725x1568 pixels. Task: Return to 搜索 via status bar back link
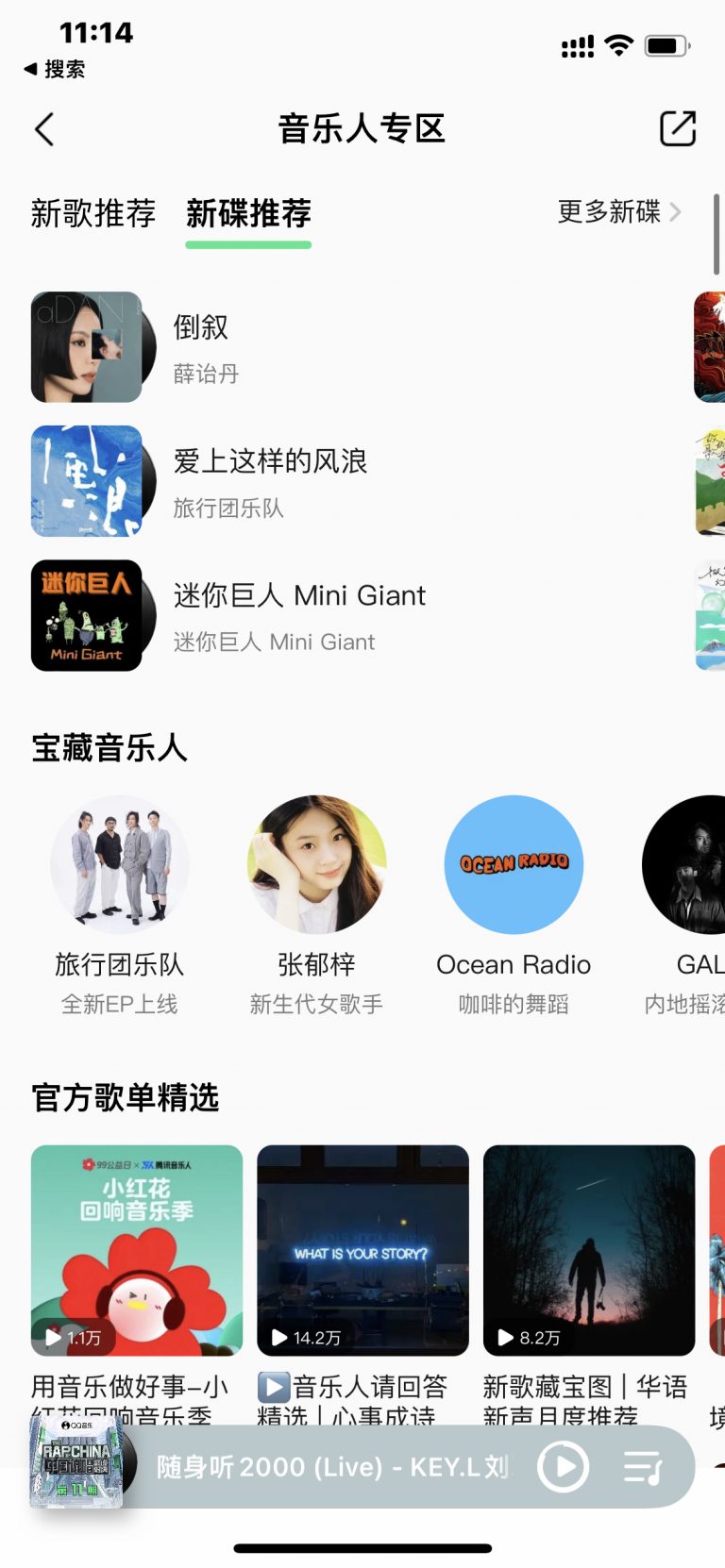pos(55,69)
